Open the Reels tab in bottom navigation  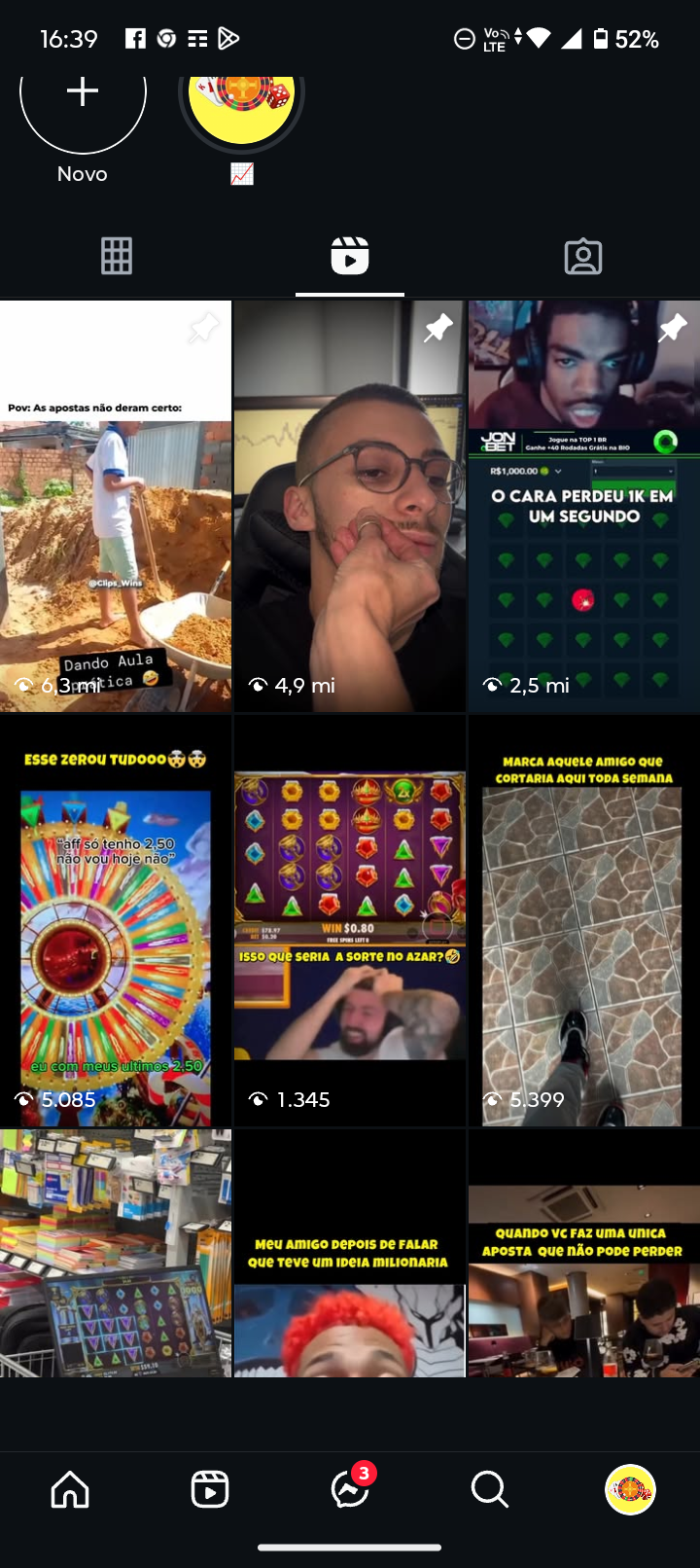[x=210, y=1489]
